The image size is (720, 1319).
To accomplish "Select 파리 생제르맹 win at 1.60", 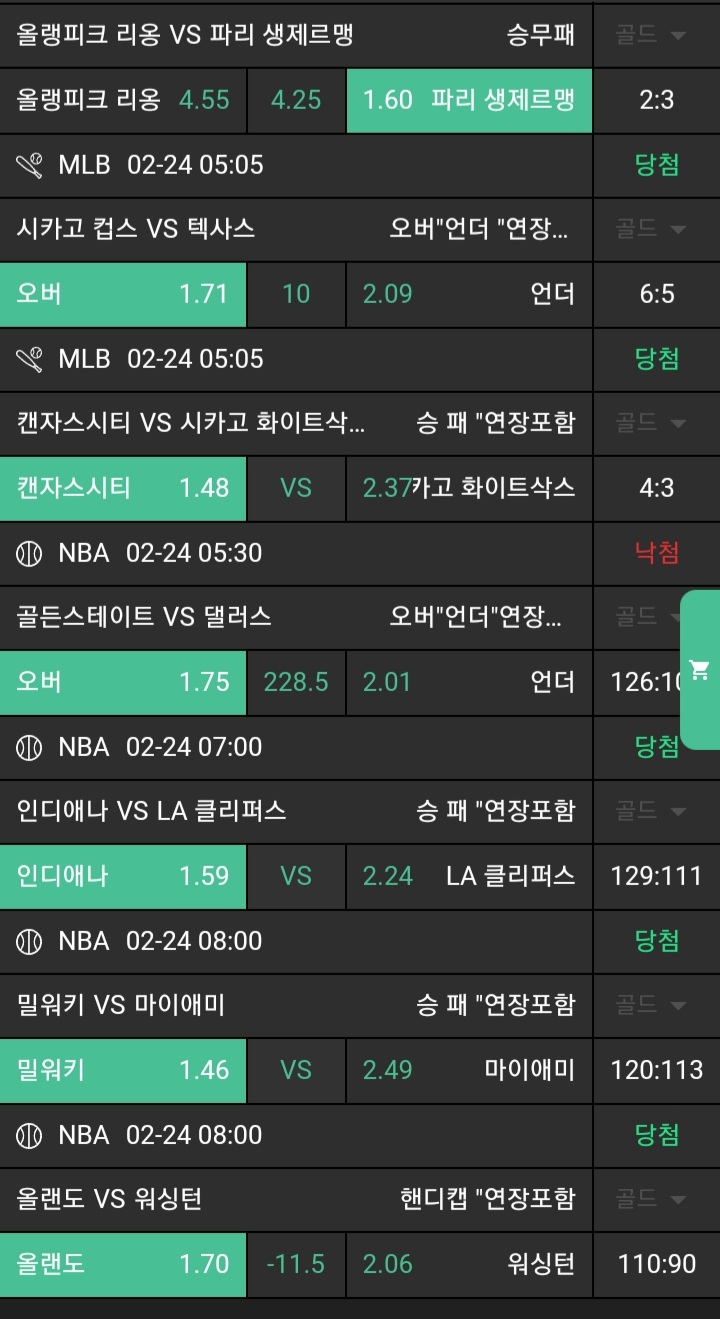I will pyautogui.click(x=469, y=100).
